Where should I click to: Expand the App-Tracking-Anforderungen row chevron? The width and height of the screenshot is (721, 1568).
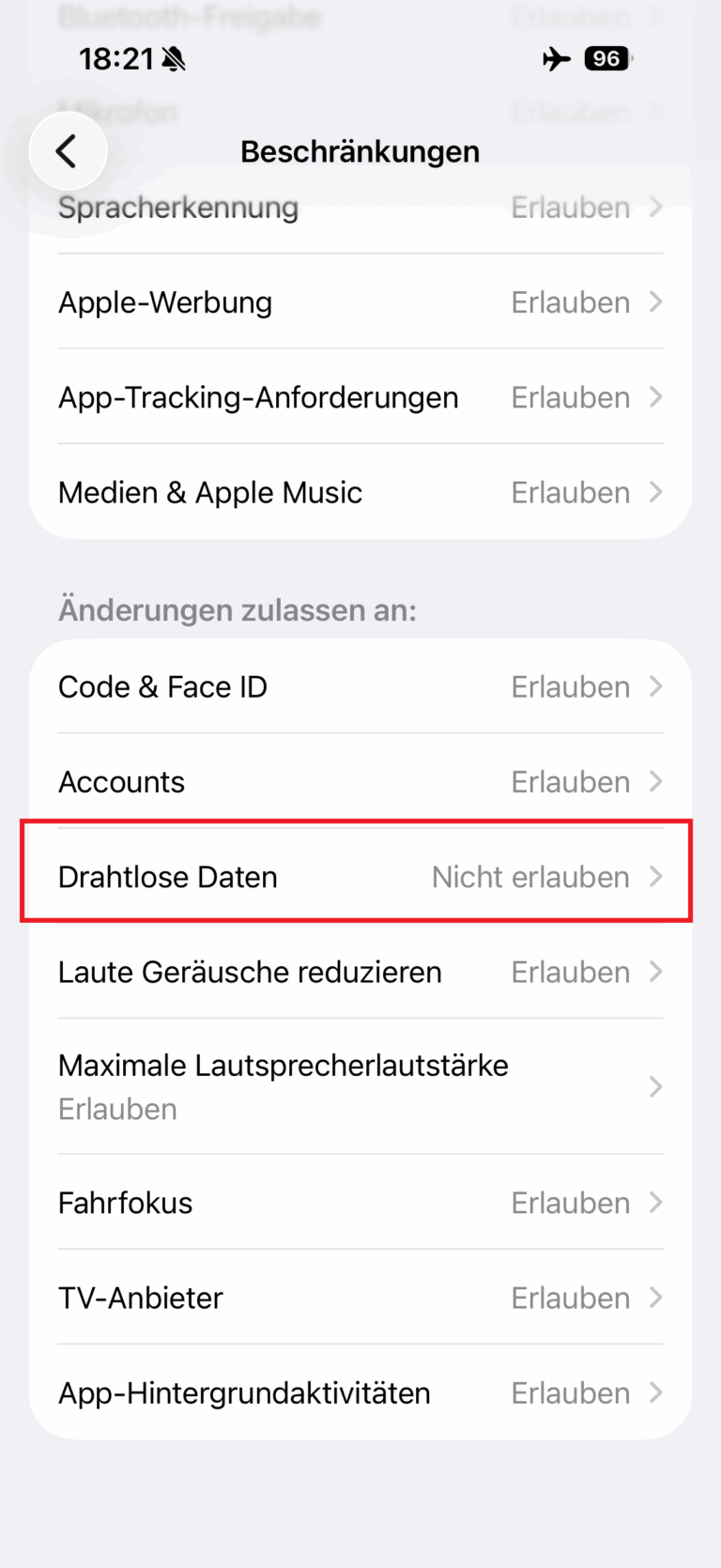[x=655, y=397]
